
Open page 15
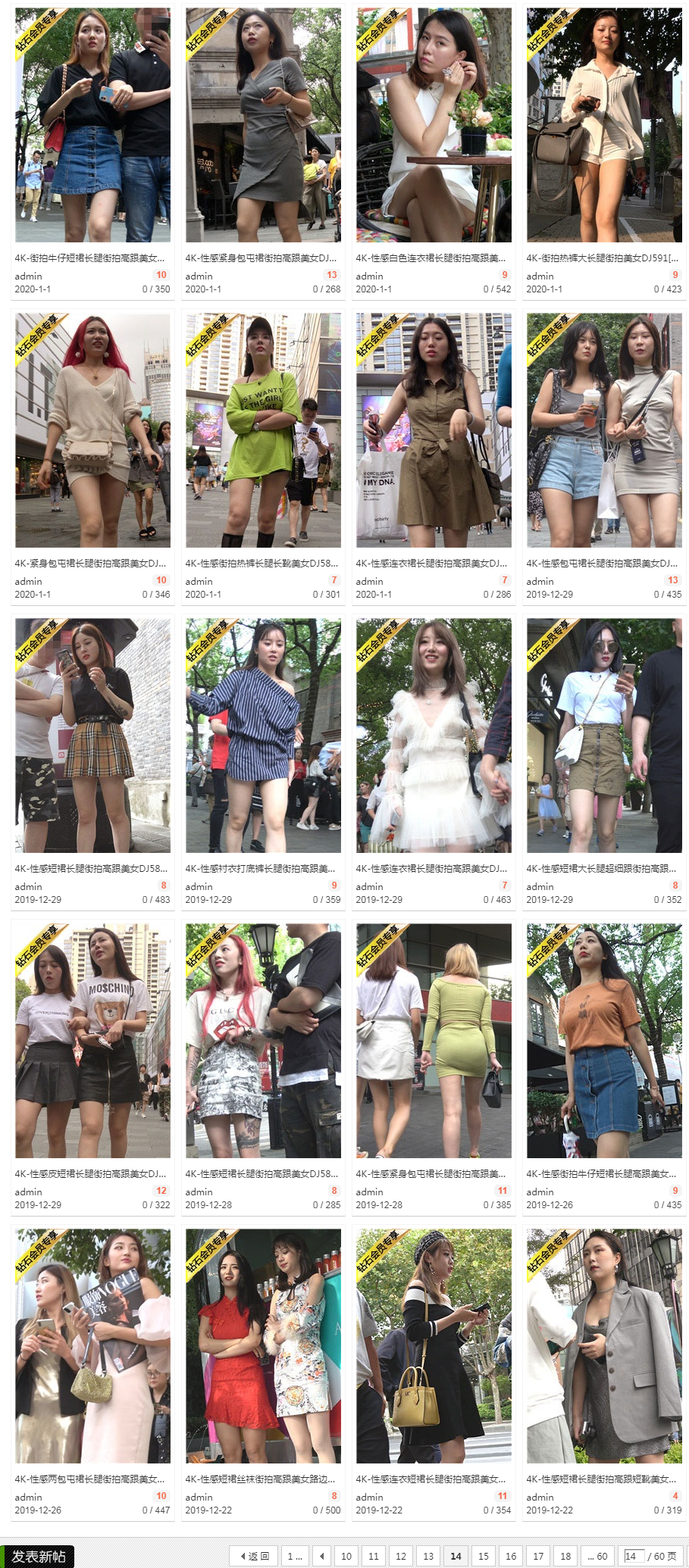(483, 1556)
